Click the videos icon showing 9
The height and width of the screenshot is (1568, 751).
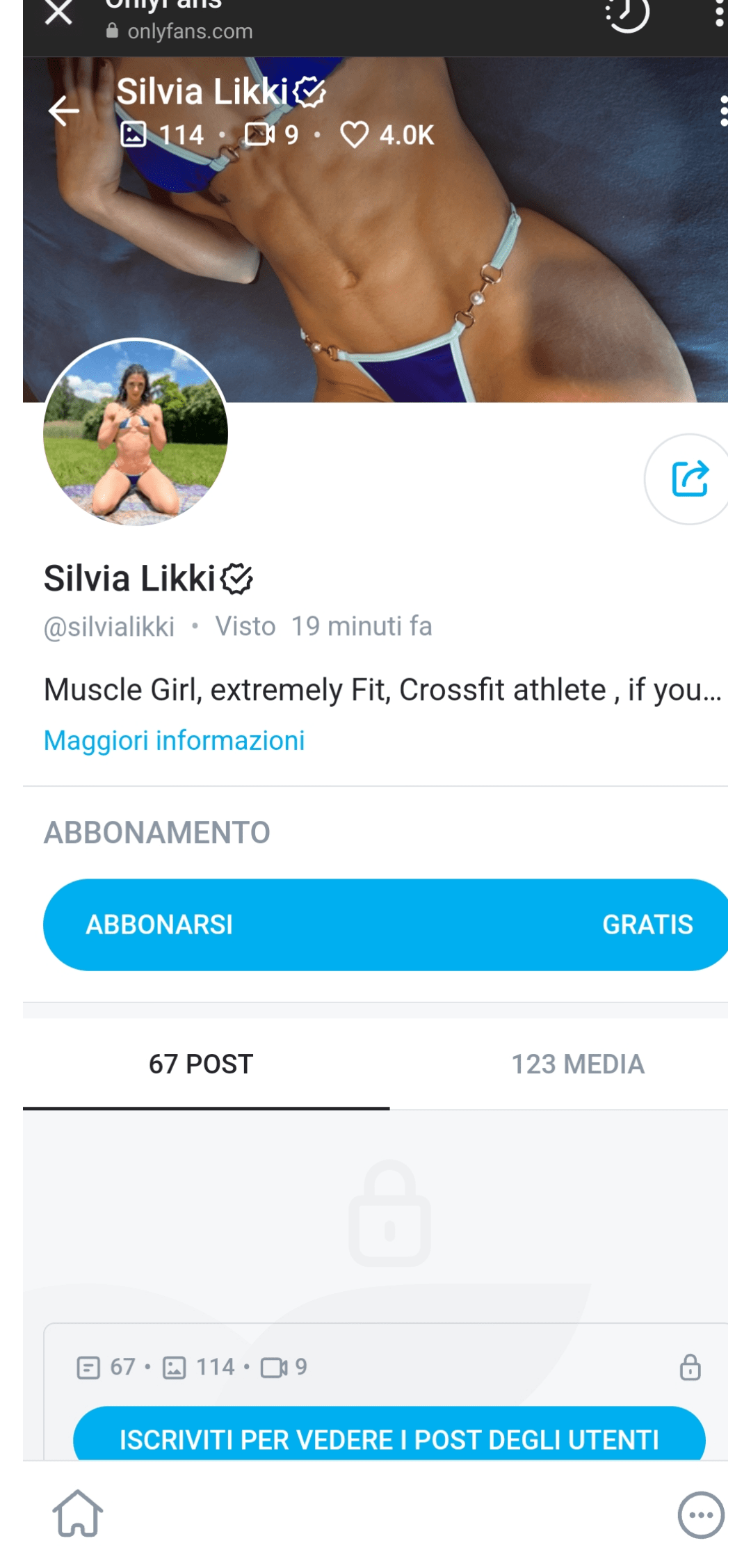pyautogui.click(x=260, y=132)
